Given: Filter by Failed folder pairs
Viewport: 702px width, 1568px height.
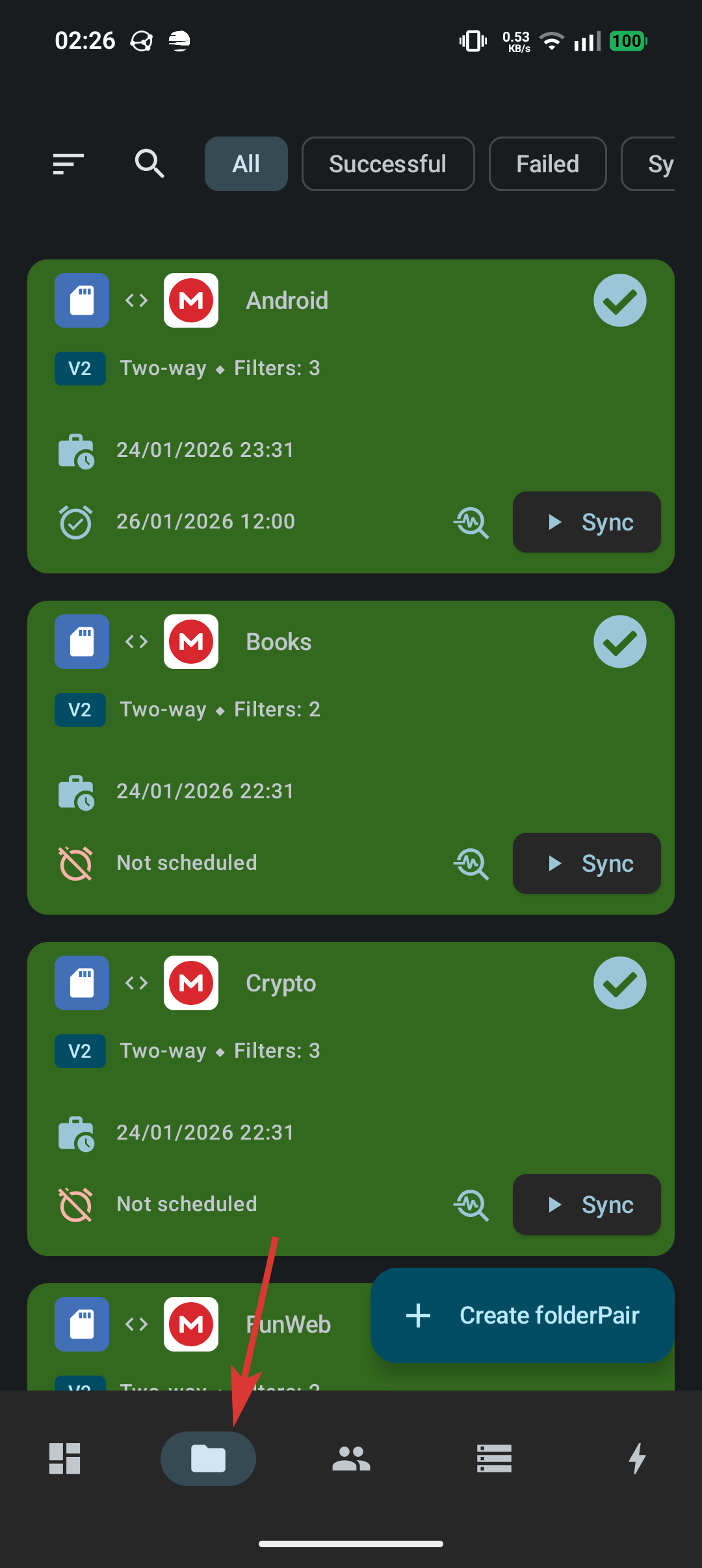Looking at the screenshot, I should [x=547, y=164].
